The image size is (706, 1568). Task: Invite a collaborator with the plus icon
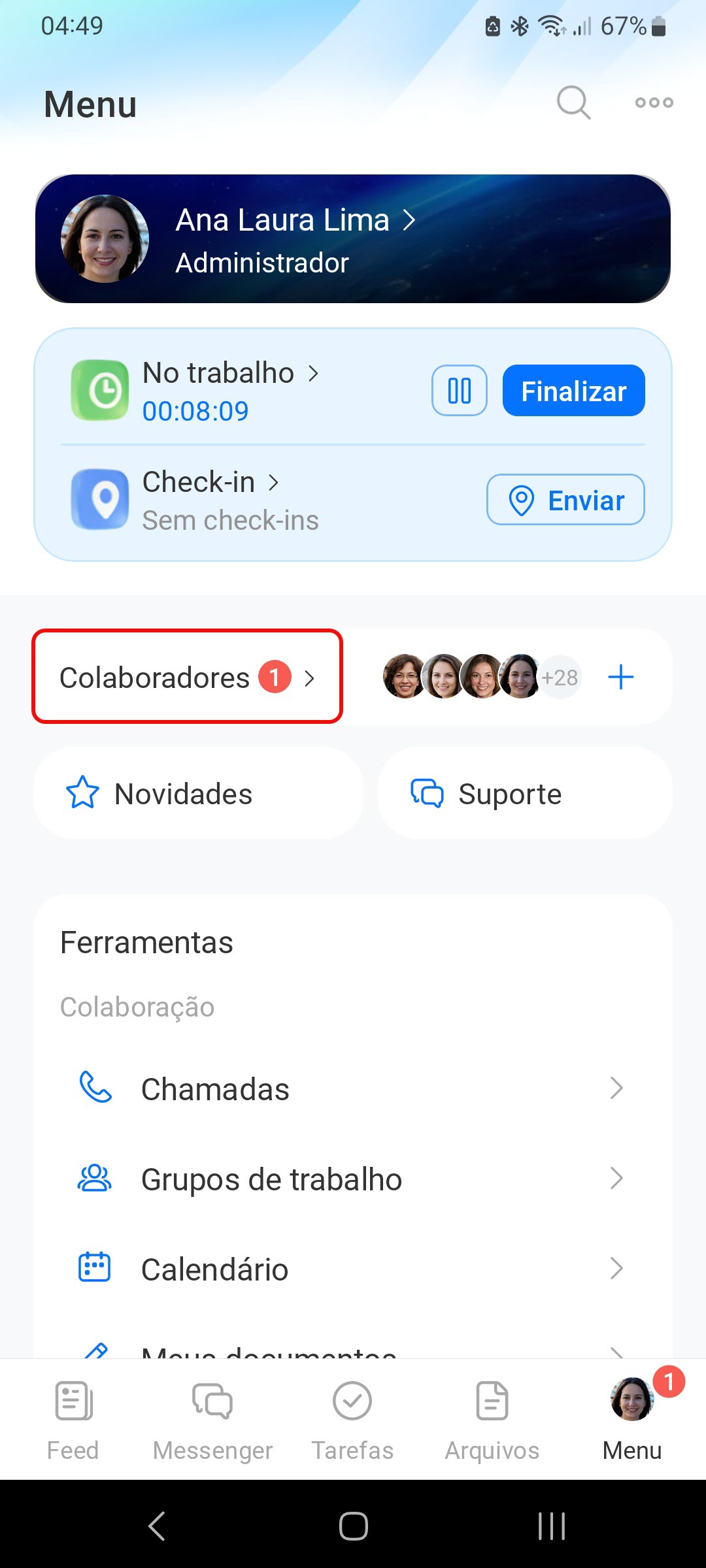620,677
